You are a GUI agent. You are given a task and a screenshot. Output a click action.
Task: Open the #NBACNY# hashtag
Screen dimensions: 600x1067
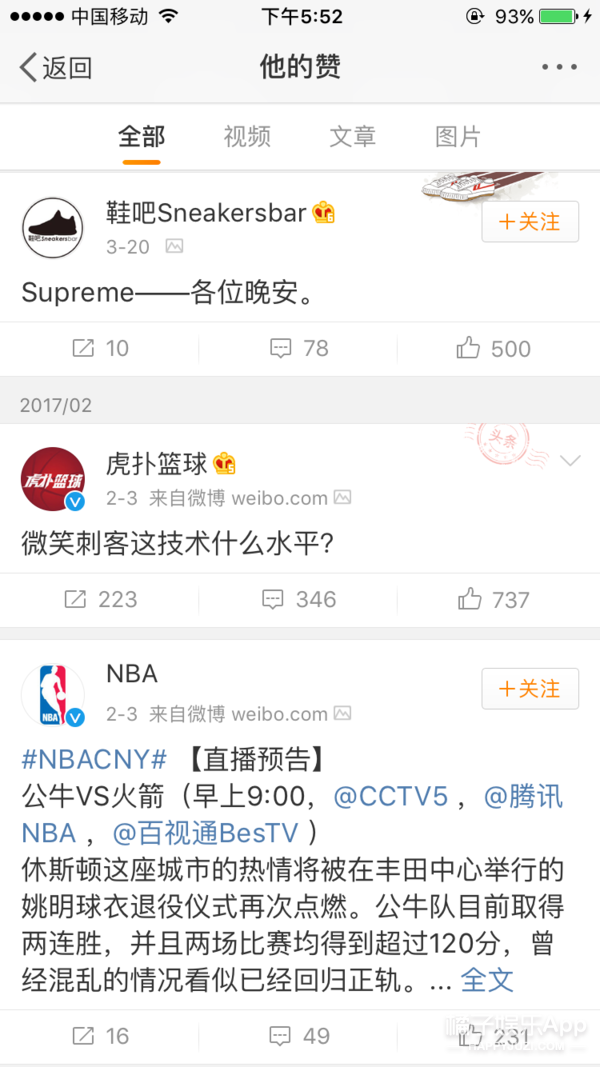[x=93, y=757]
